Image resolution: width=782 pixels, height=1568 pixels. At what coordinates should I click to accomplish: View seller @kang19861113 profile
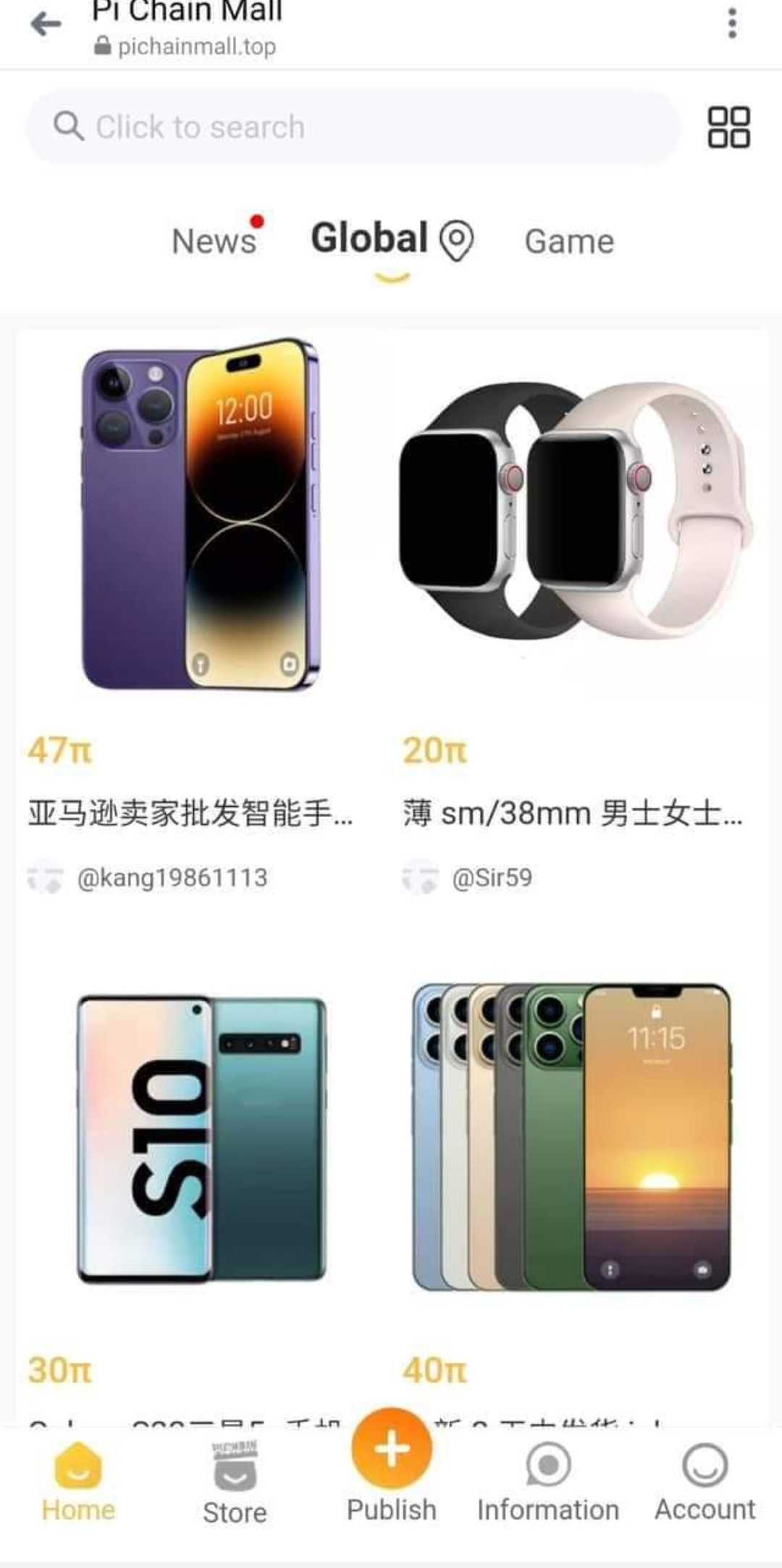pyautogui.click(x=172, y=878)
